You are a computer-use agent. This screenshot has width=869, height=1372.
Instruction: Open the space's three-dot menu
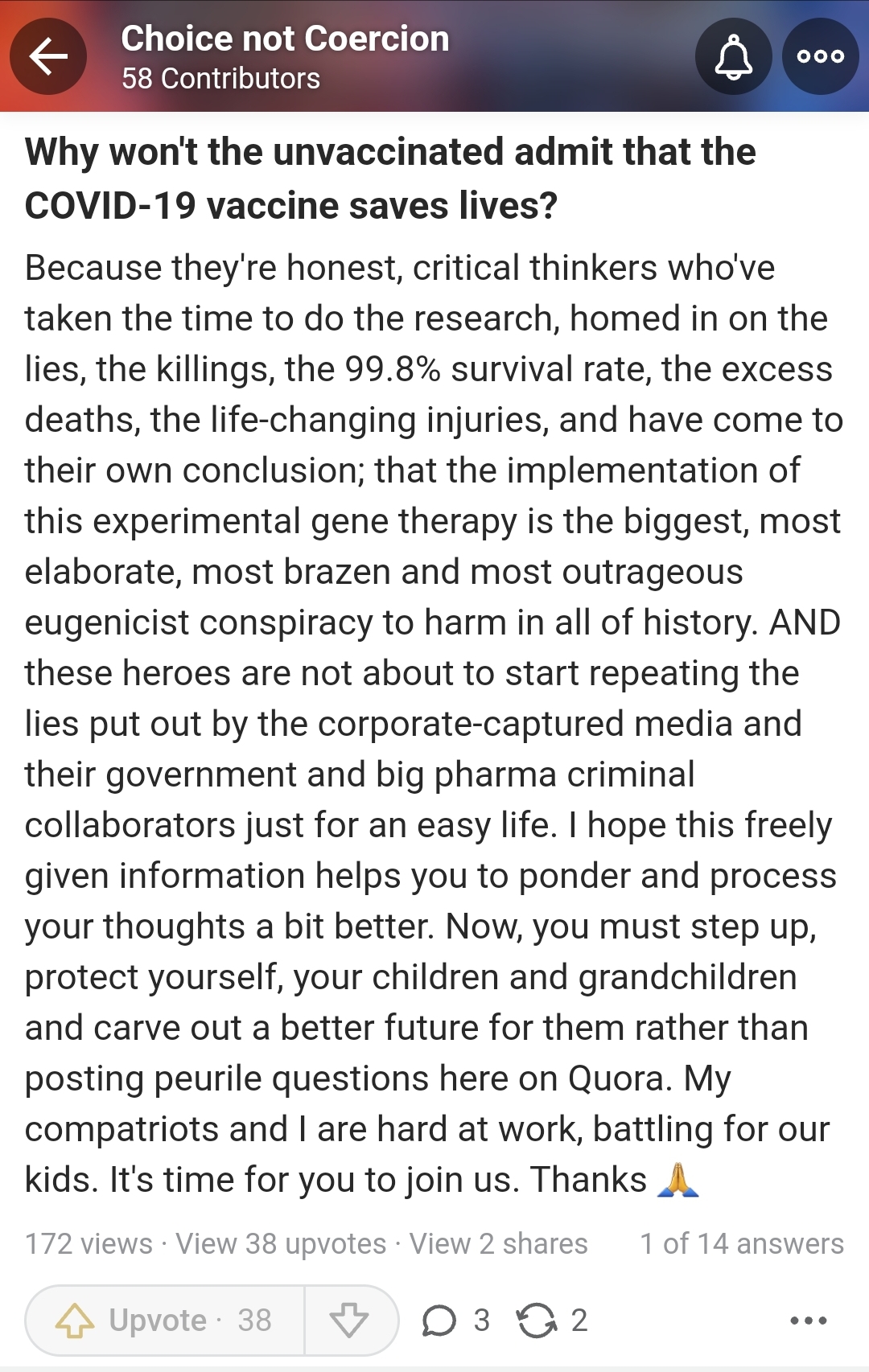click(820, 56)
